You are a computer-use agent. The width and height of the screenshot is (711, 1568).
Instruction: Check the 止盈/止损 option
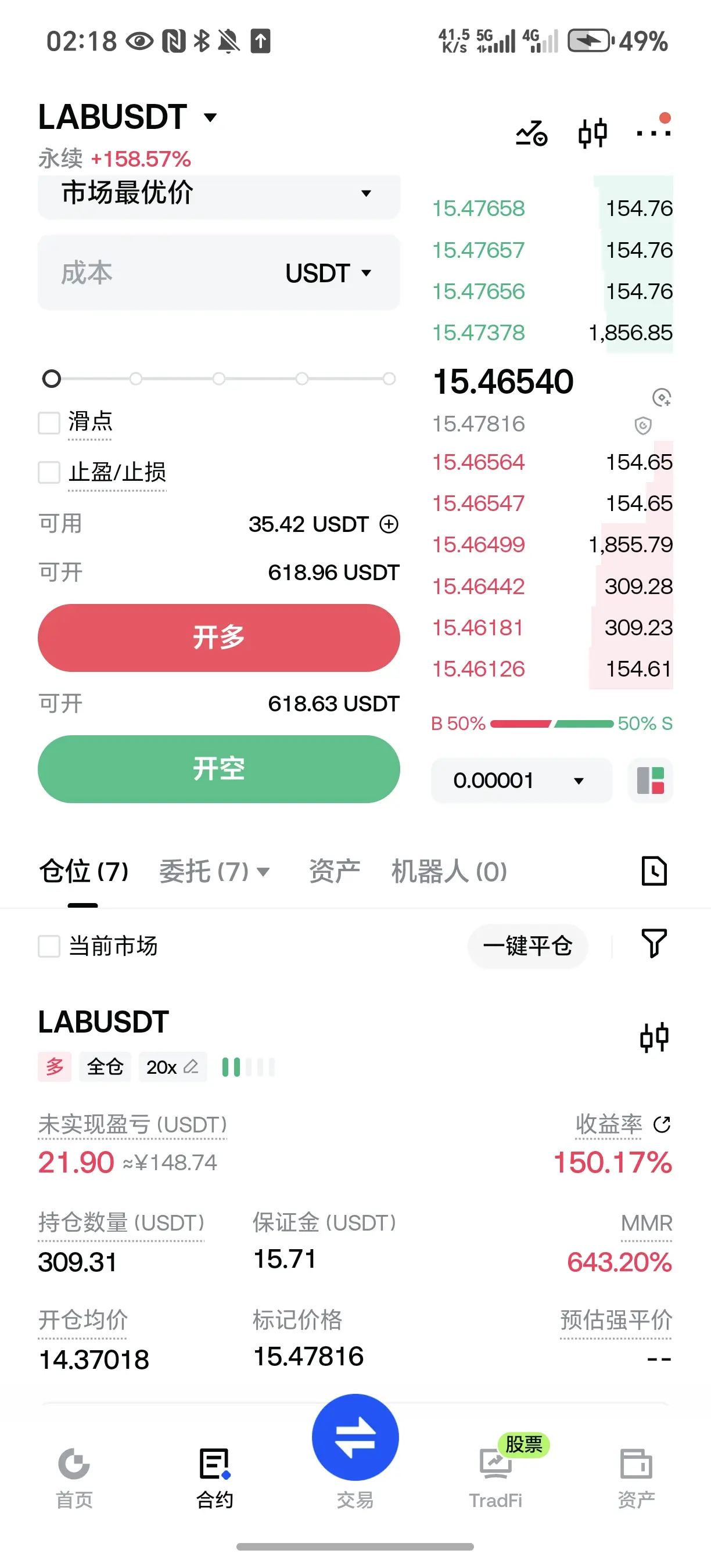coord(49,472)
